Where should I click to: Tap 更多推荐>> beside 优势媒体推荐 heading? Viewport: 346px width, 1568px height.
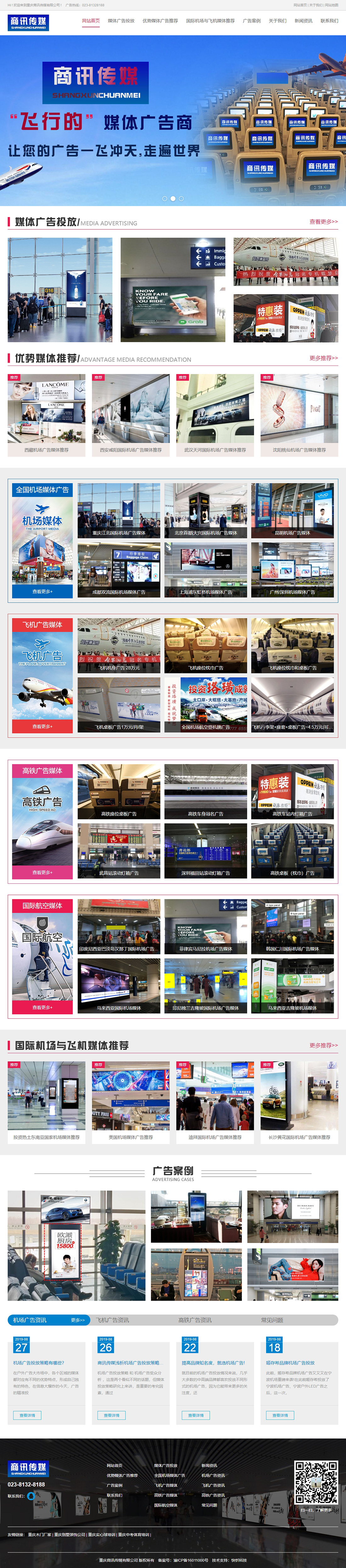click(323, 358)
